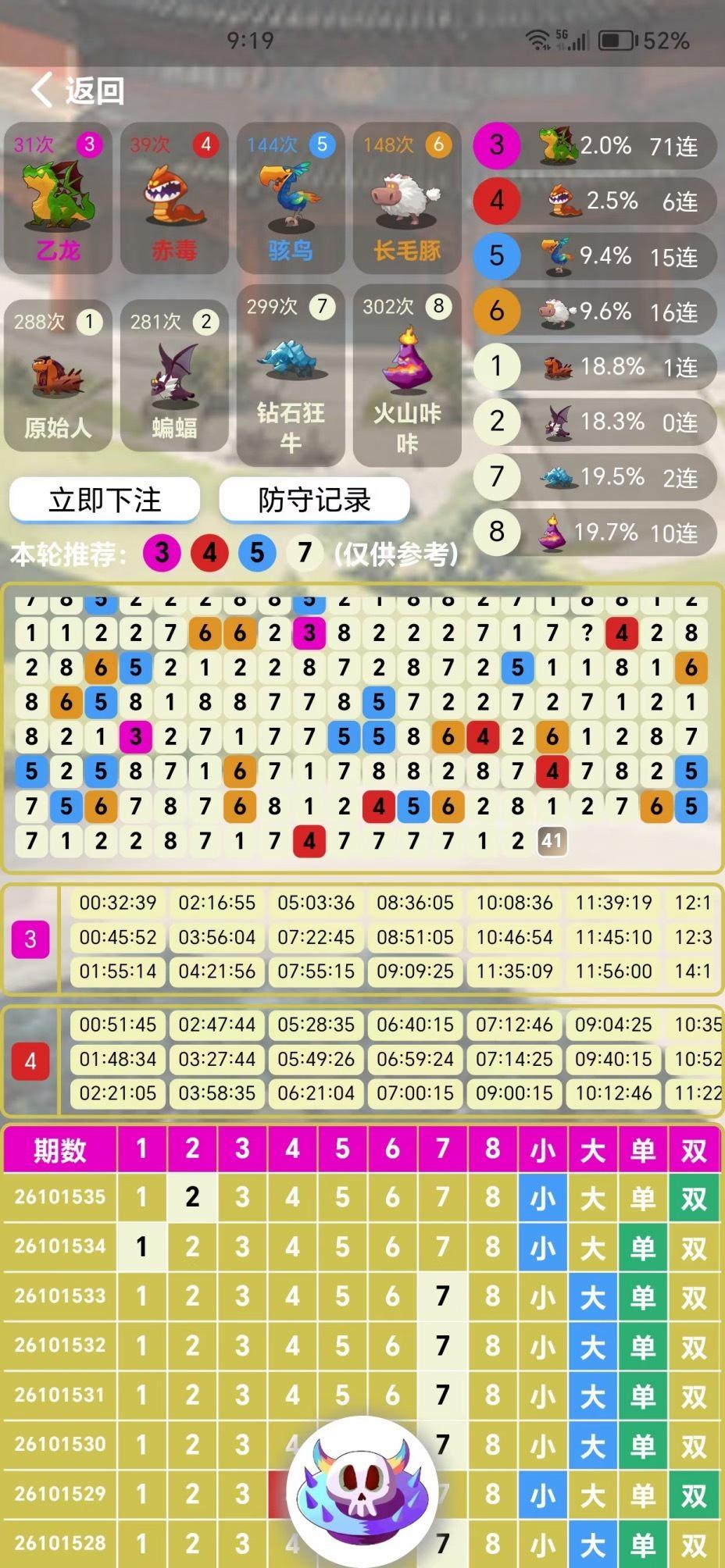Open 防守记录 records

tap(314, 500)
